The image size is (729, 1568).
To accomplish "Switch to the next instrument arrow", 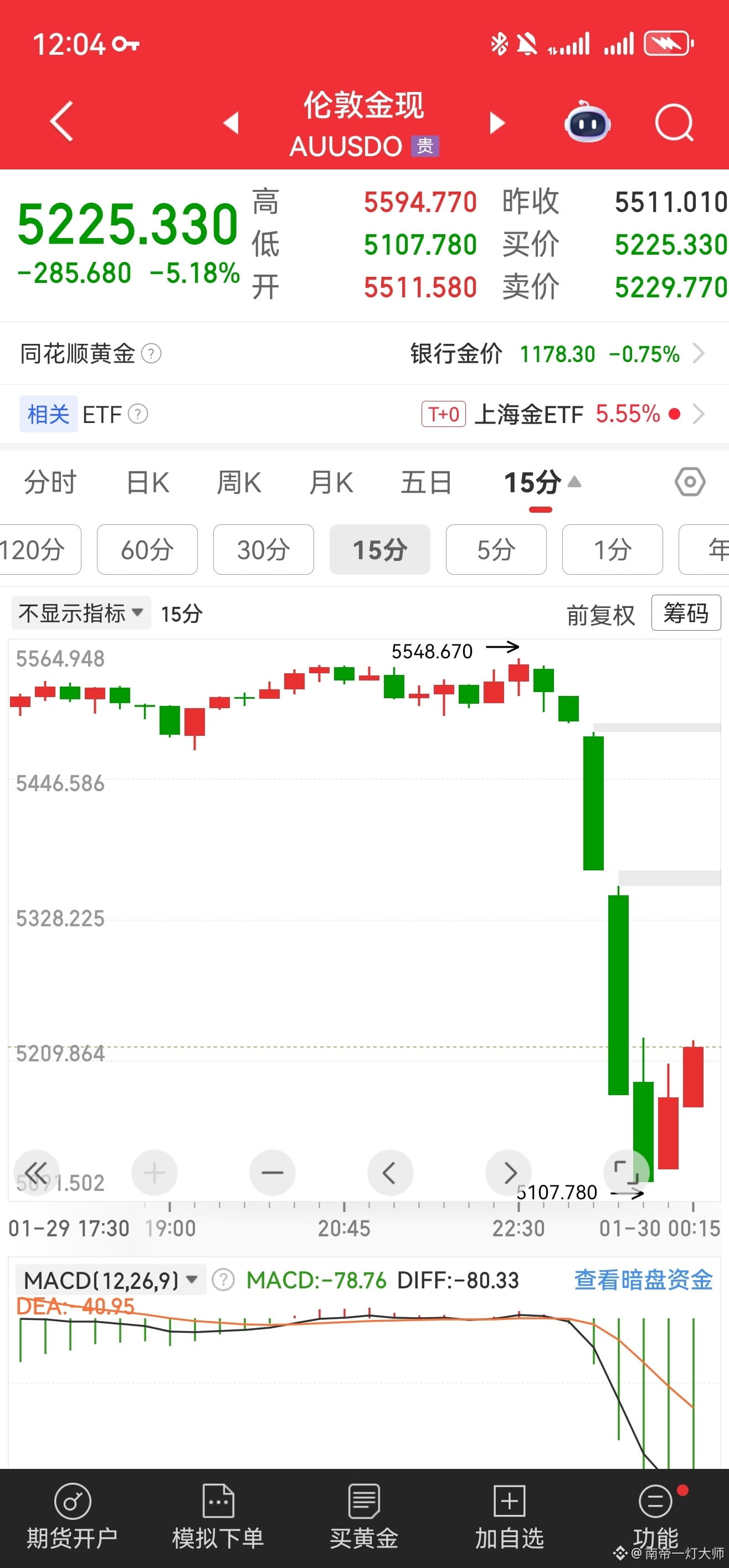I will [x=497, y=123].
